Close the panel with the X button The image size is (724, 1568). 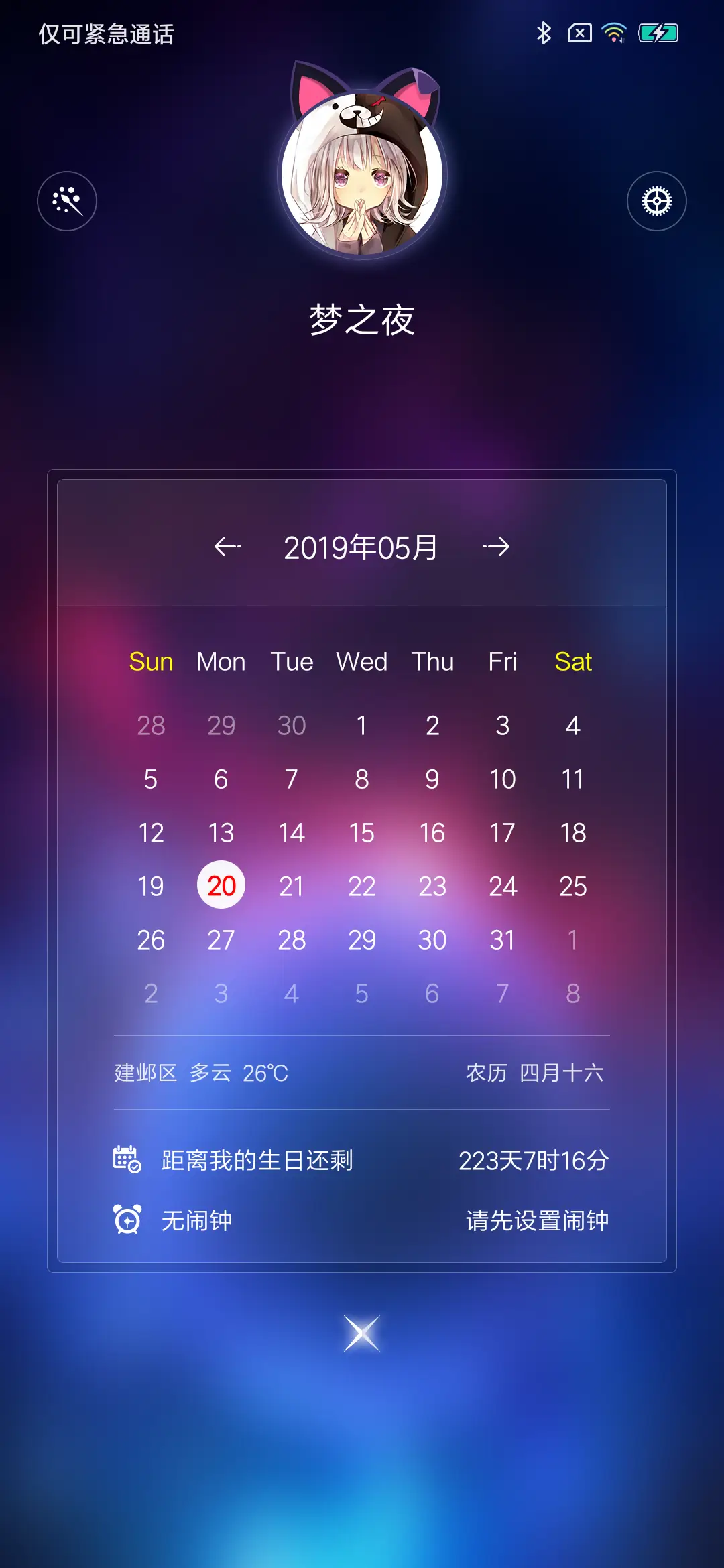click(x=362, y=1333)
